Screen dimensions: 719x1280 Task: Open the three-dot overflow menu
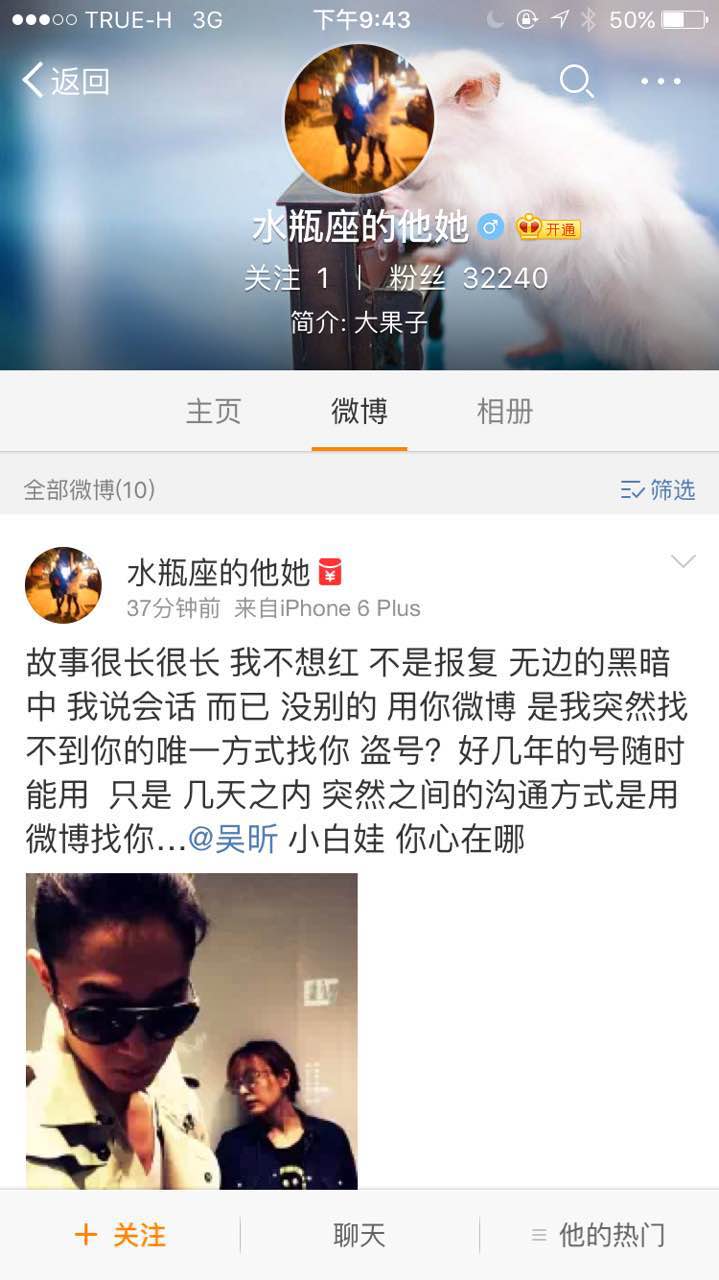coord(660,81)
